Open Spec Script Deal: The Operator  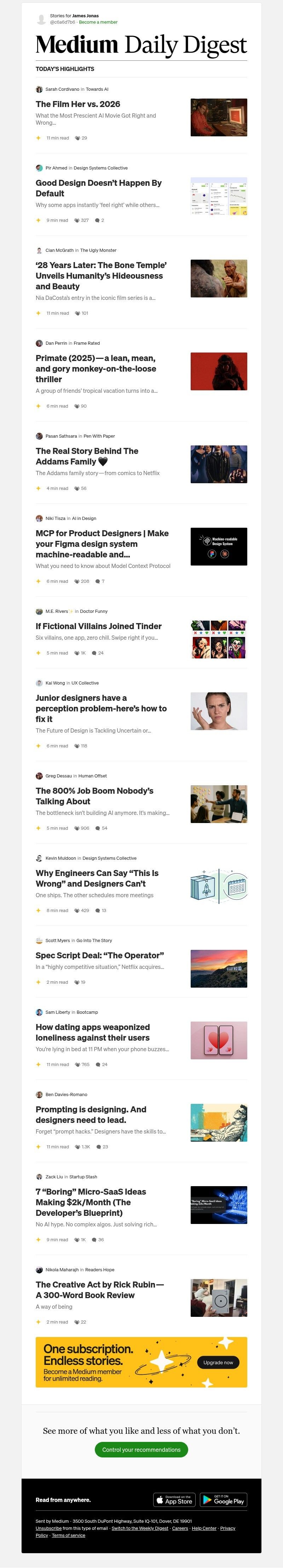[x=99, y=955]
